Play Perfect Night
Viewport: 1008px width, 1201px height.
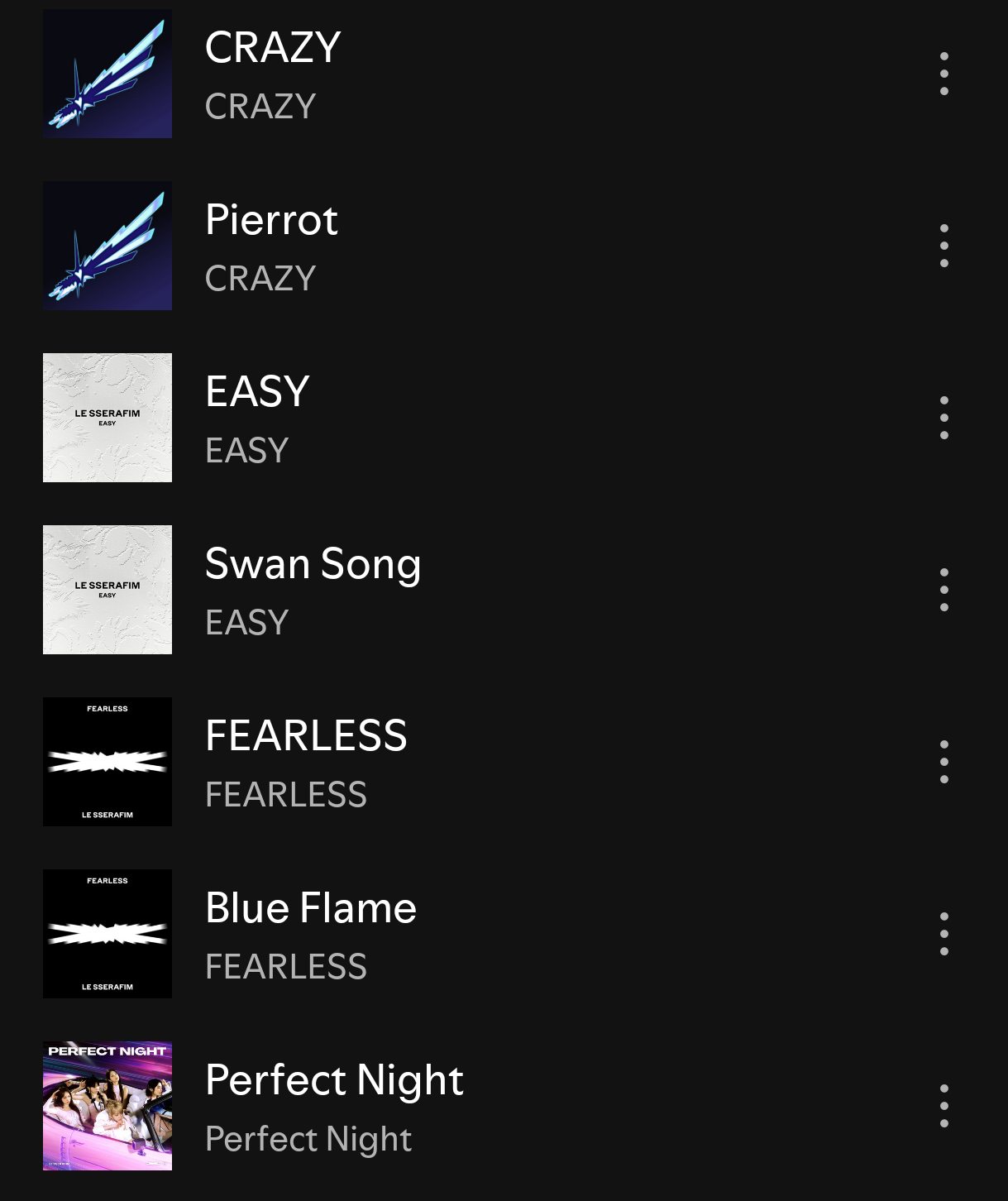tap(334, 1080)
